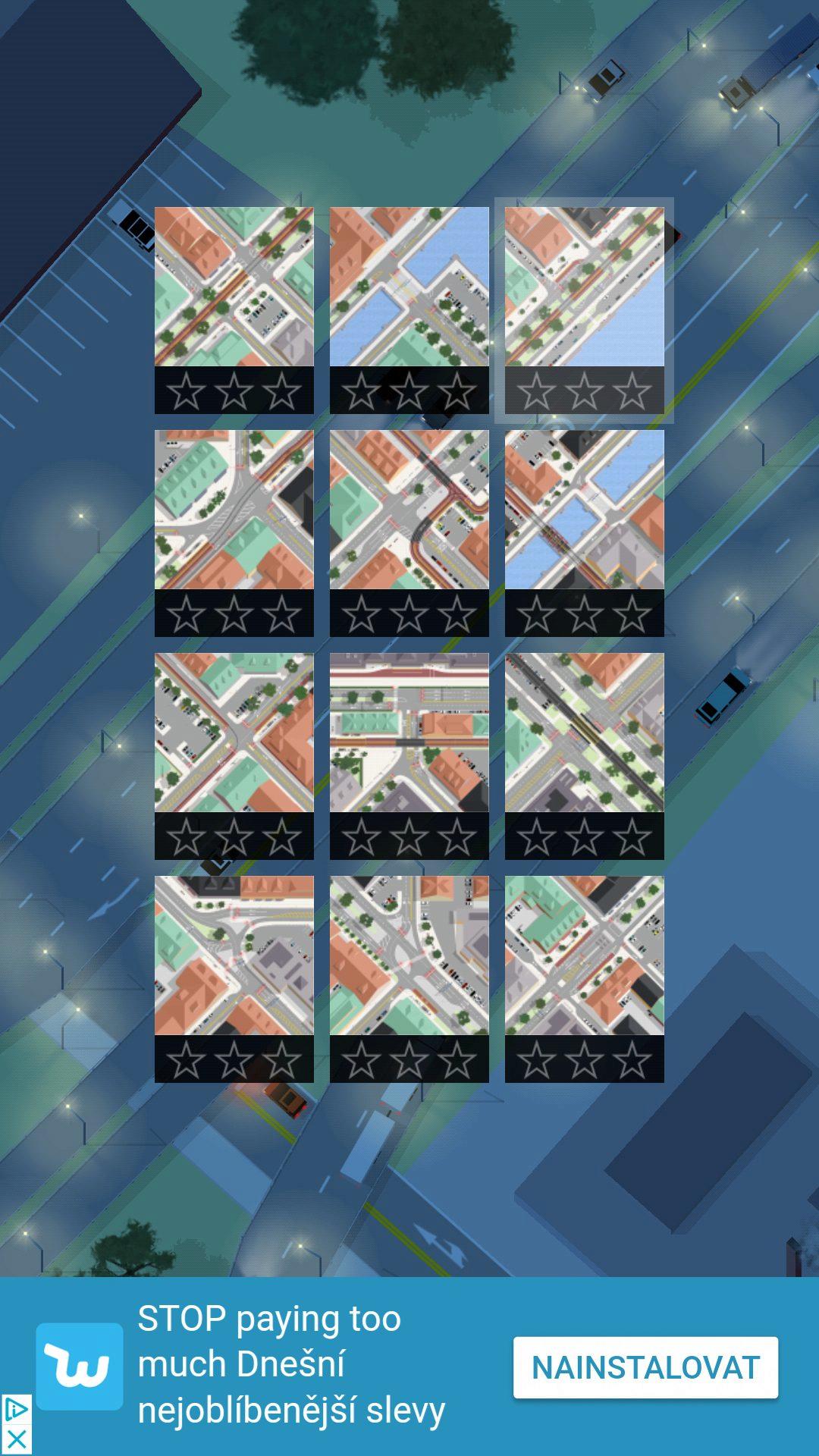This screenshot has width=819, height=1456.
Task: Open the ad info triangle icon
Action: [16, 1410]
